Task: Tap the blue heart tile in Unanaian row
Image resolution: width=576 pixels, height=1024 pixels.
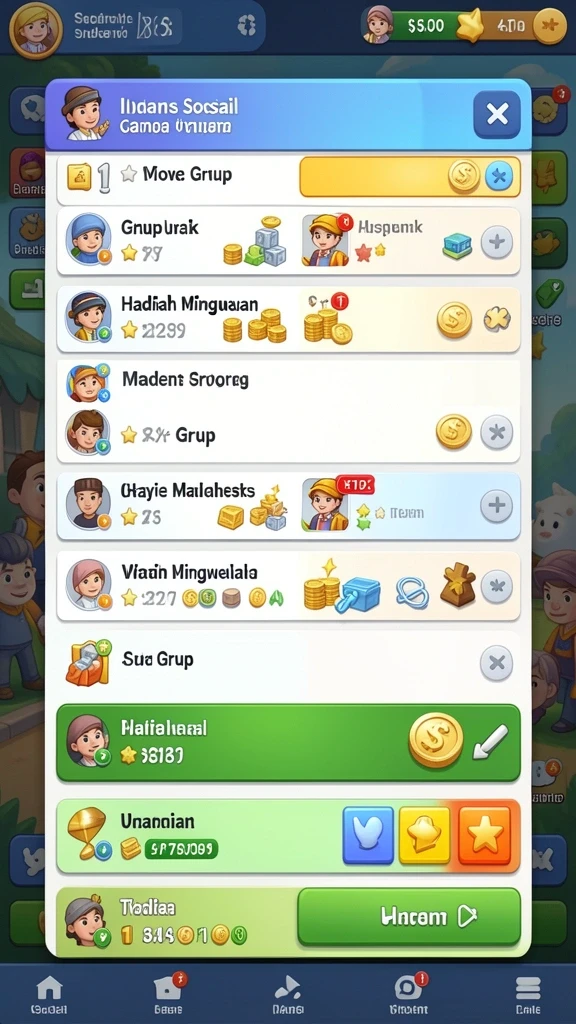Action: [368, 835]
